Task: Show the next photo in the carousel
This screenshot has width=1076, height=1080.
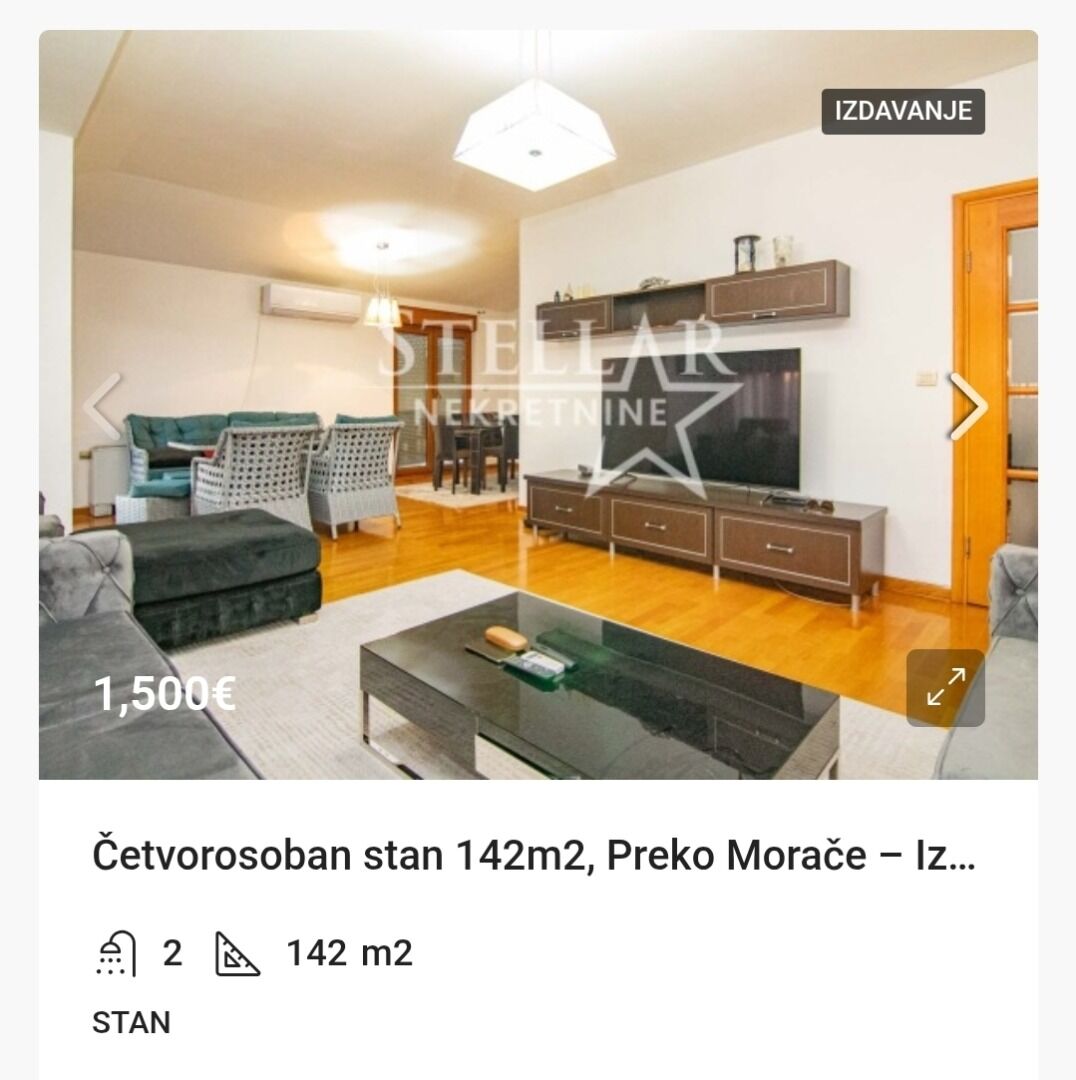Action: pos(967,406)
